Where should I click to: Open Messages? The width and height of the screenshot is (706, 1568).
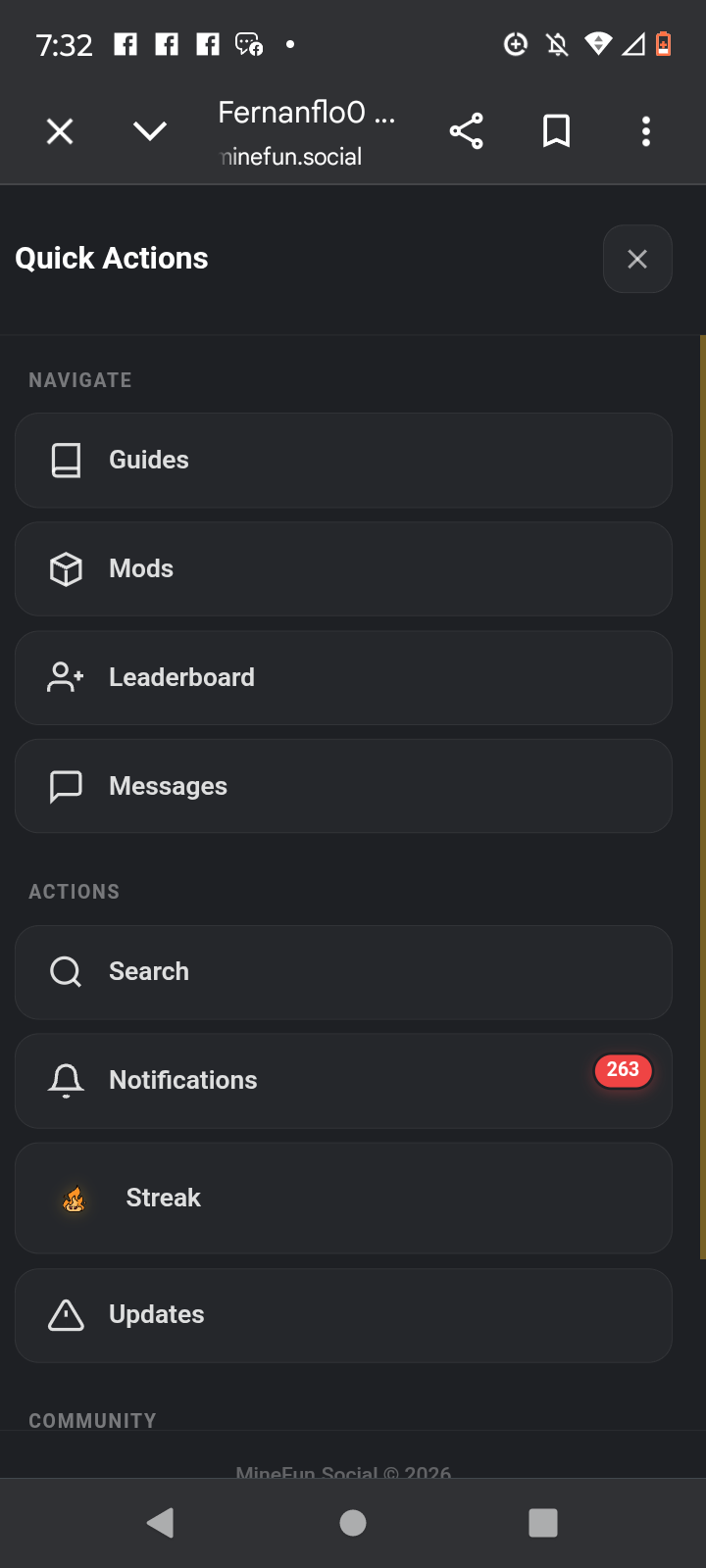[343, 786]
